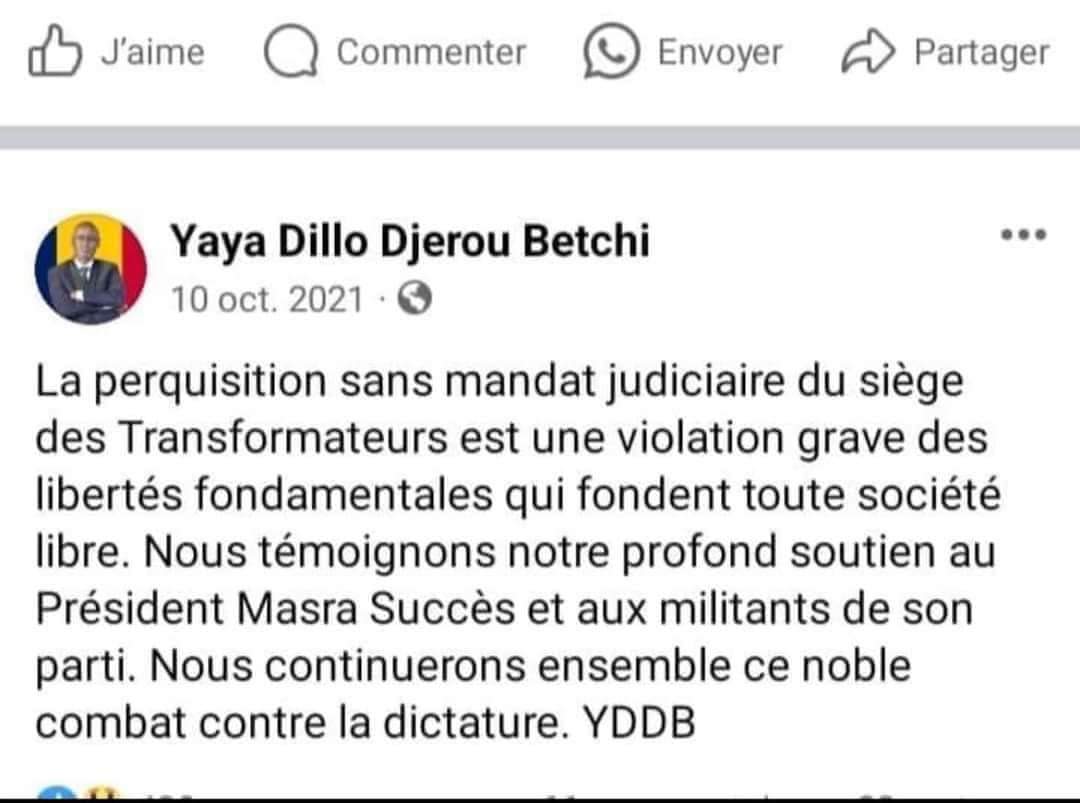Send the post via Envoyer
Screen dimensions: 1080x803
(x=683, y=53)
